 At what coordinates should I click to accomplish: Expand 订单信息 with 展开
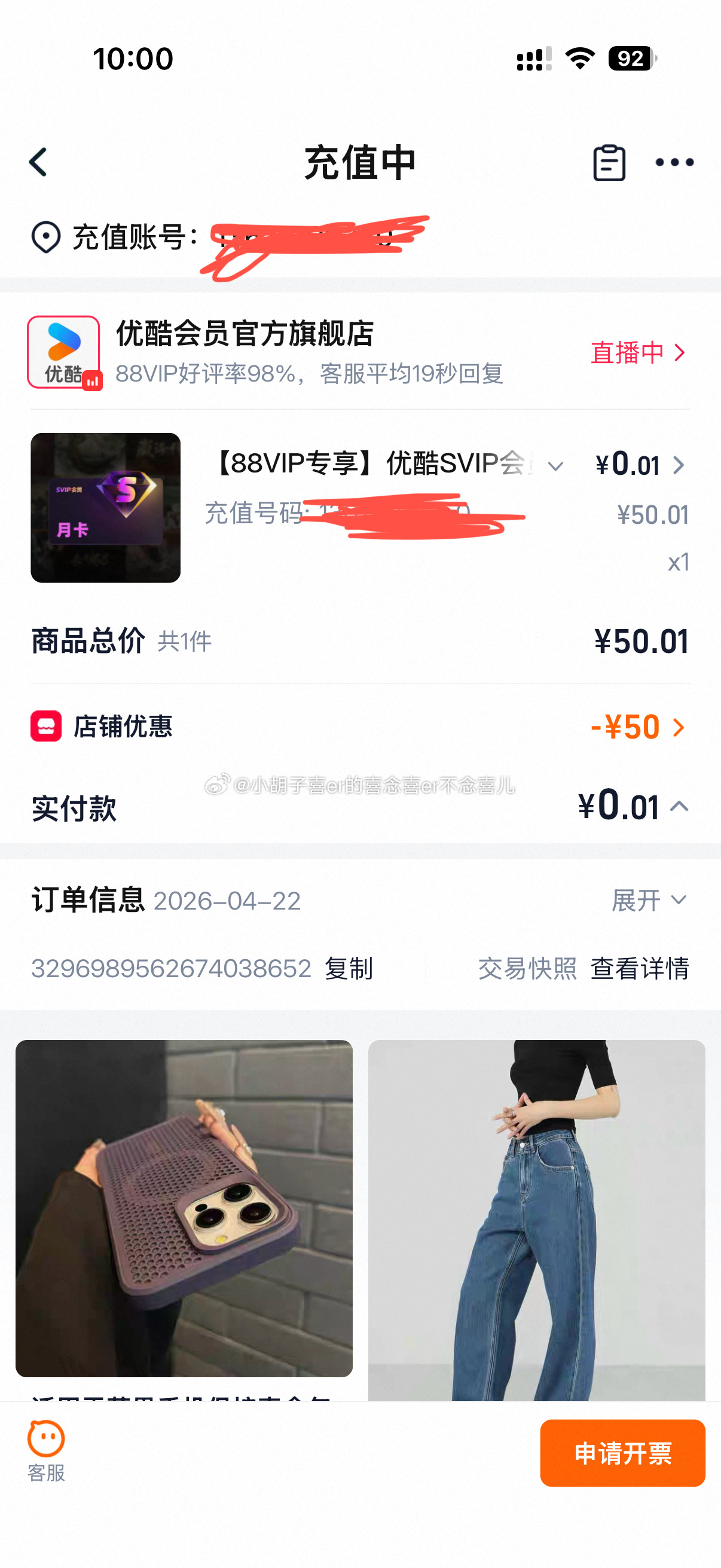[x=649, y=900]
